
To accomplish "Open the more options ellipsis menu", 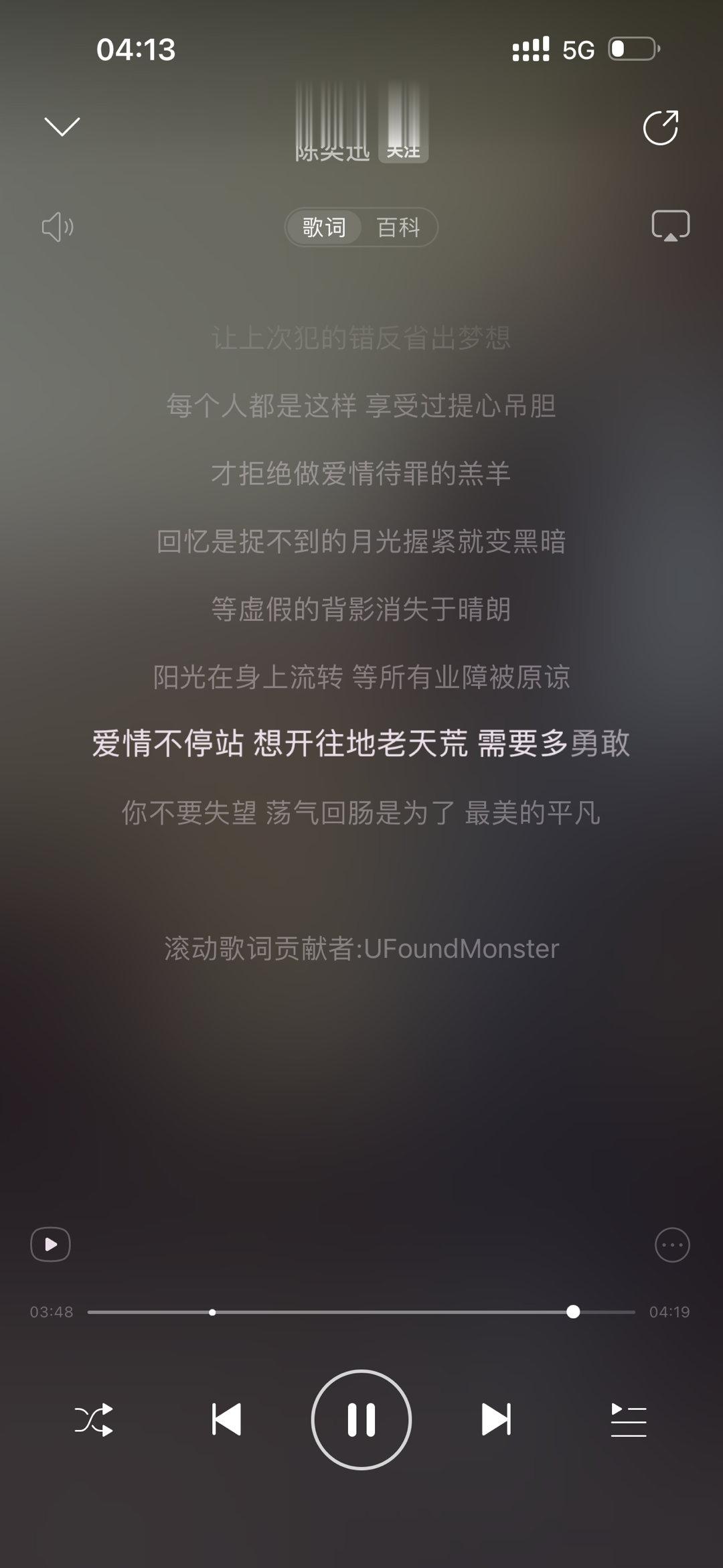I will point(672,1244).
